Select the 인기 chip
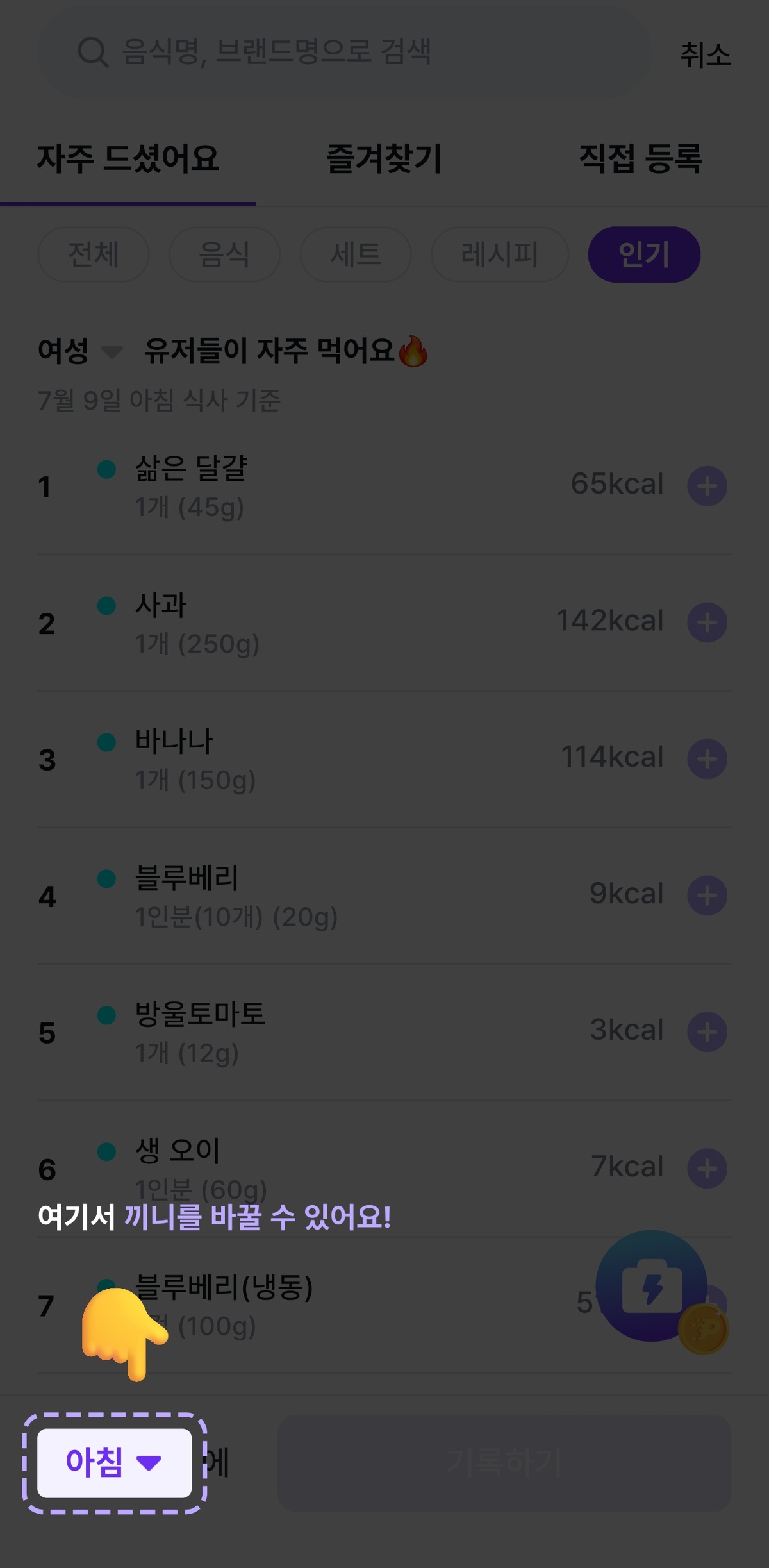This screenshot has height=1568, width=769. (x=644, y=254)
